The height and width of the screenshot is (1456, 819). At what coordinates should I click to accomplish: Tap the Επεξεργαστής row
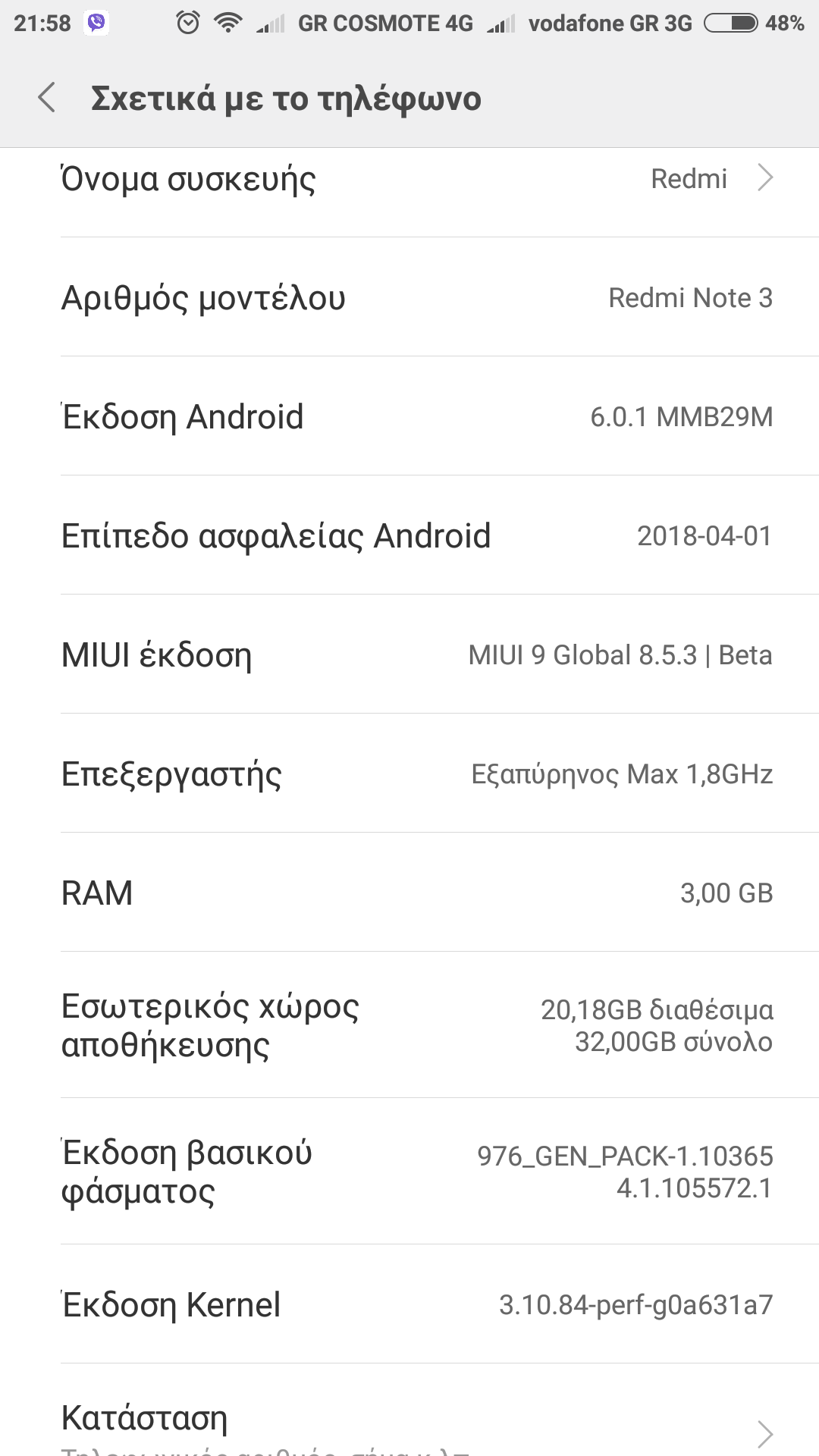click(x=409, y=773)
